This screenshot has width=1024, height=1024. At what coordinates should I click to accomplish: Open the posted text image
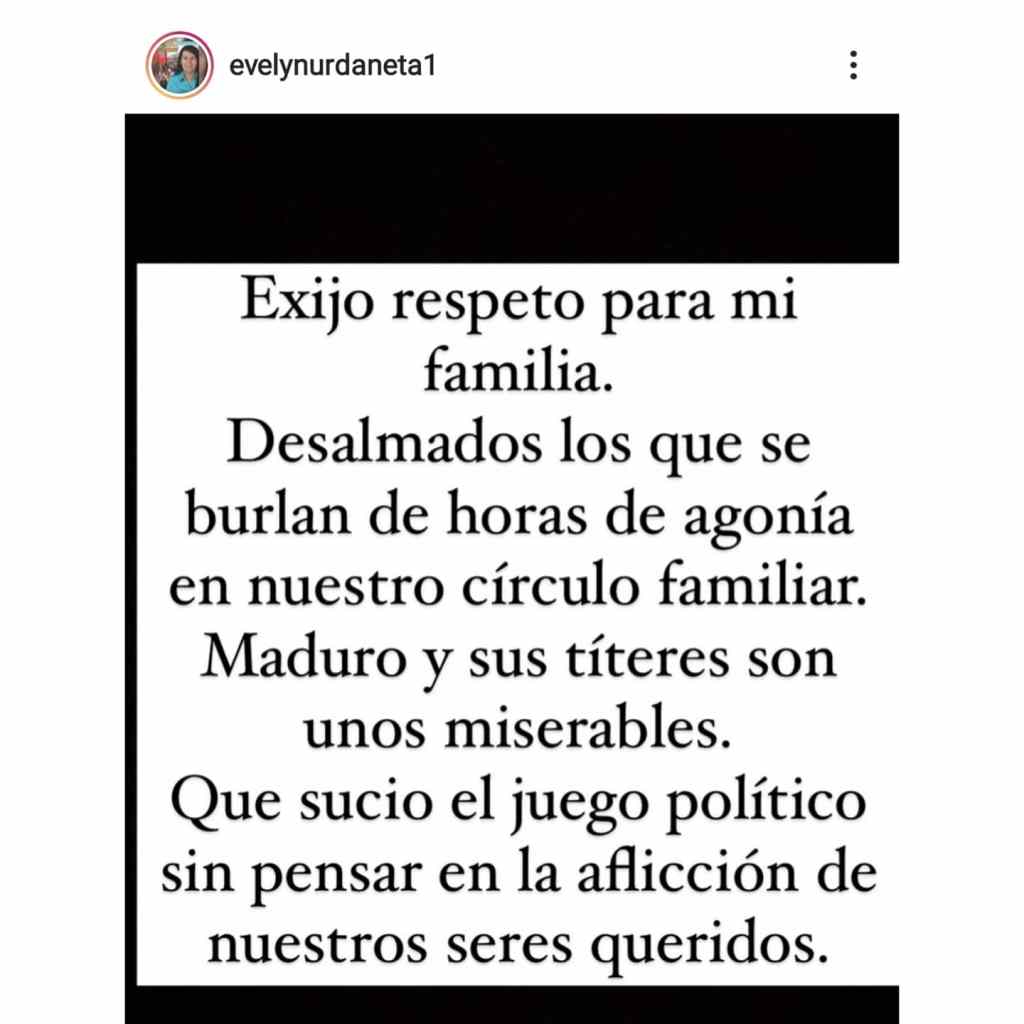[512, 620]
